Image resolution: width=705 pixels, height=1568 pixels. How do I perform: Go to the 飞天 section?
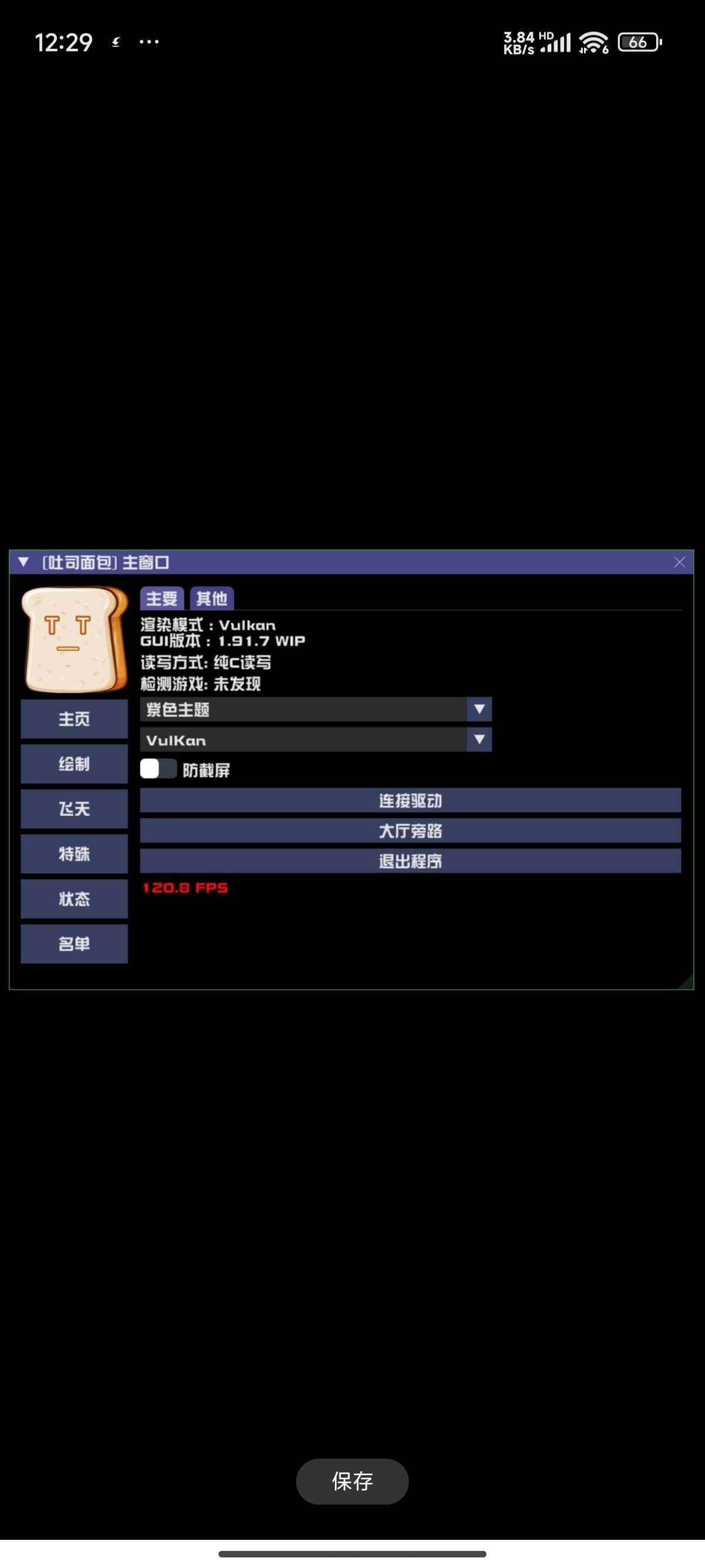pos(74,809)
